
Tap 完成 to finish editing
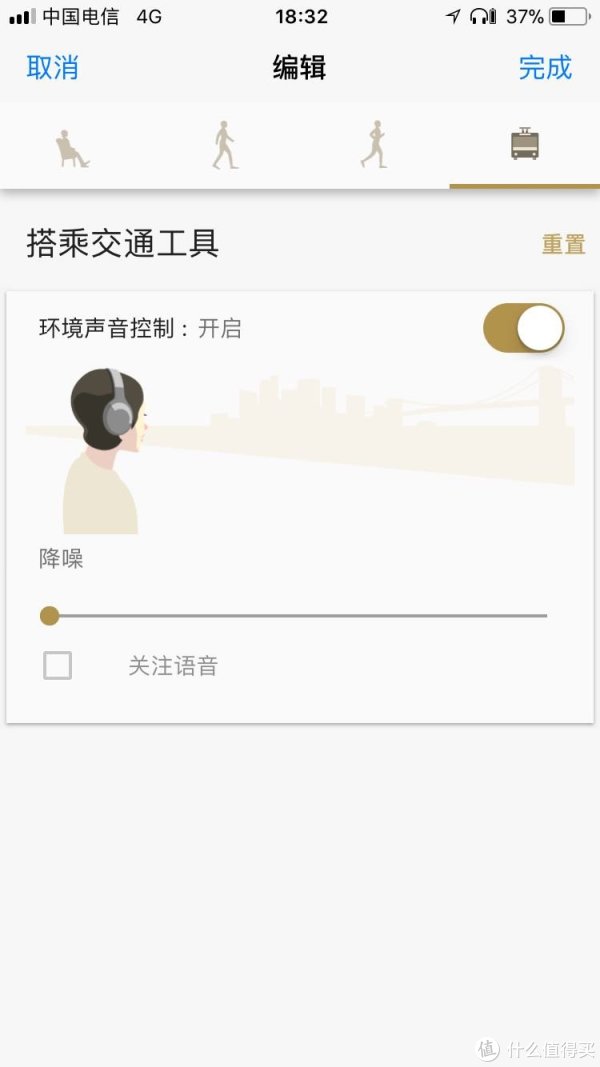[x=545, y=68]
